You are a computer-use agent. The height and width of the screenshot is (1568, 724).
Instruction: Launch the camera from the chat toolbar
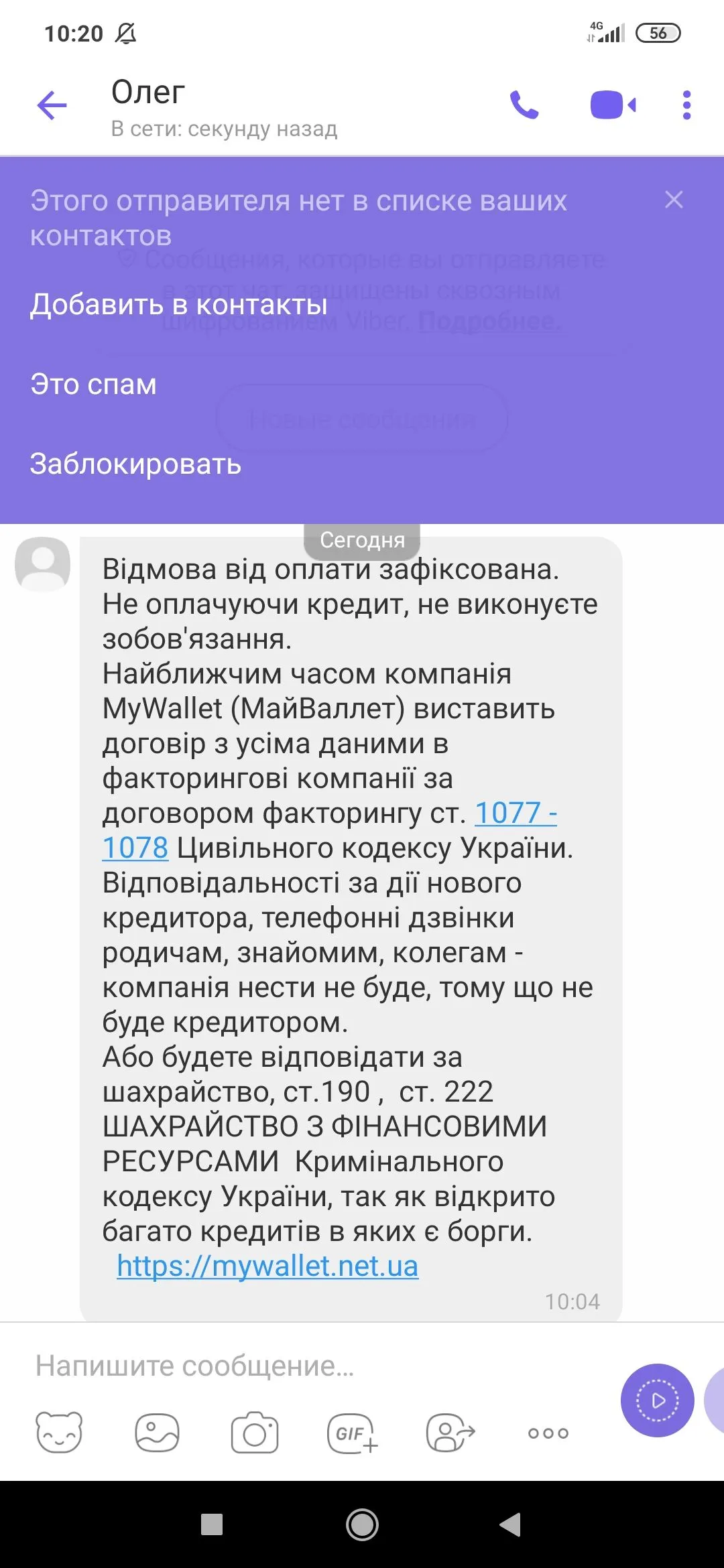(255, 1433)
